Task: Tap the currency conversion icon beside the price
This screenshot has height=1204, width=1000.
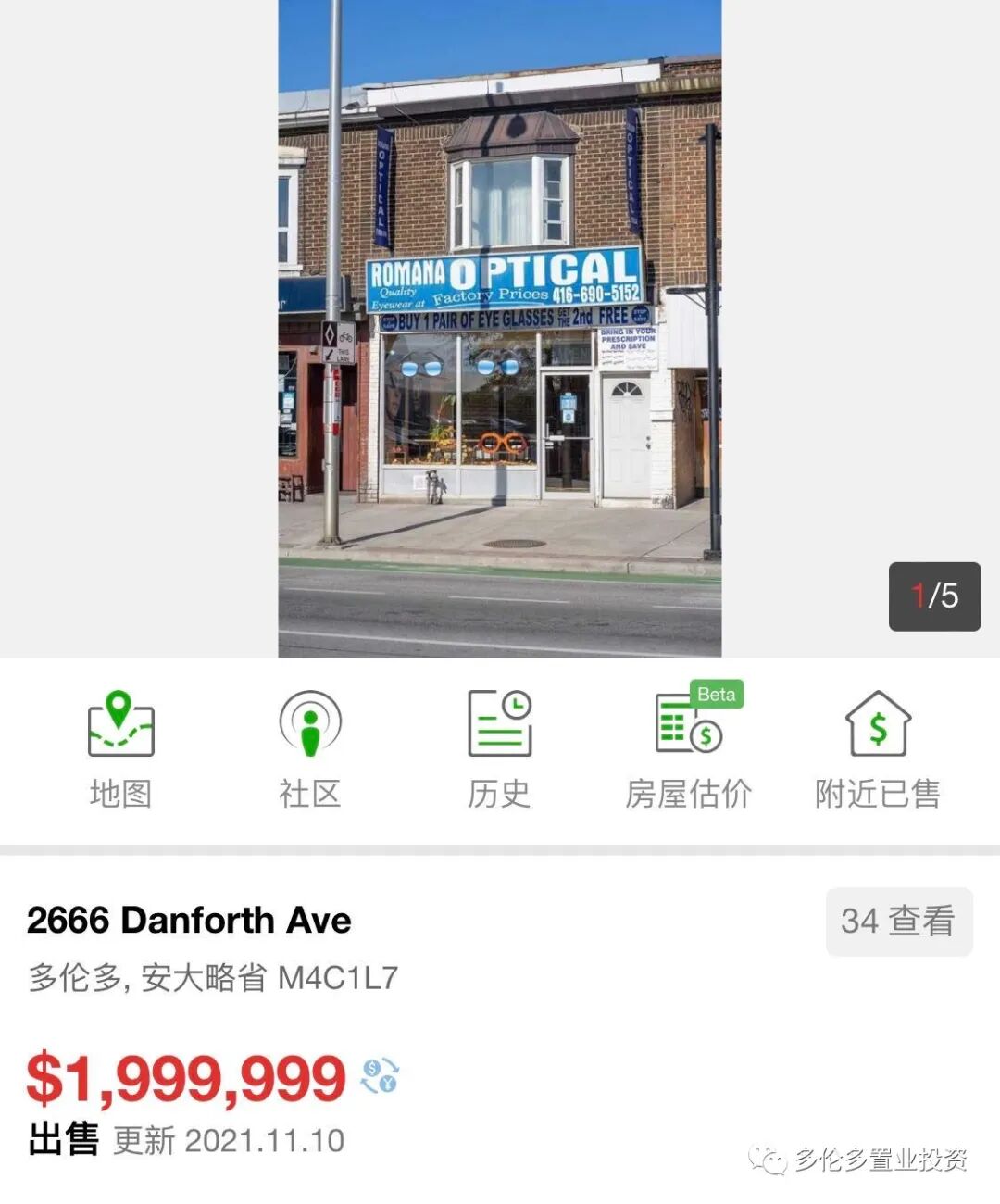Action: tap(380, 1076)
